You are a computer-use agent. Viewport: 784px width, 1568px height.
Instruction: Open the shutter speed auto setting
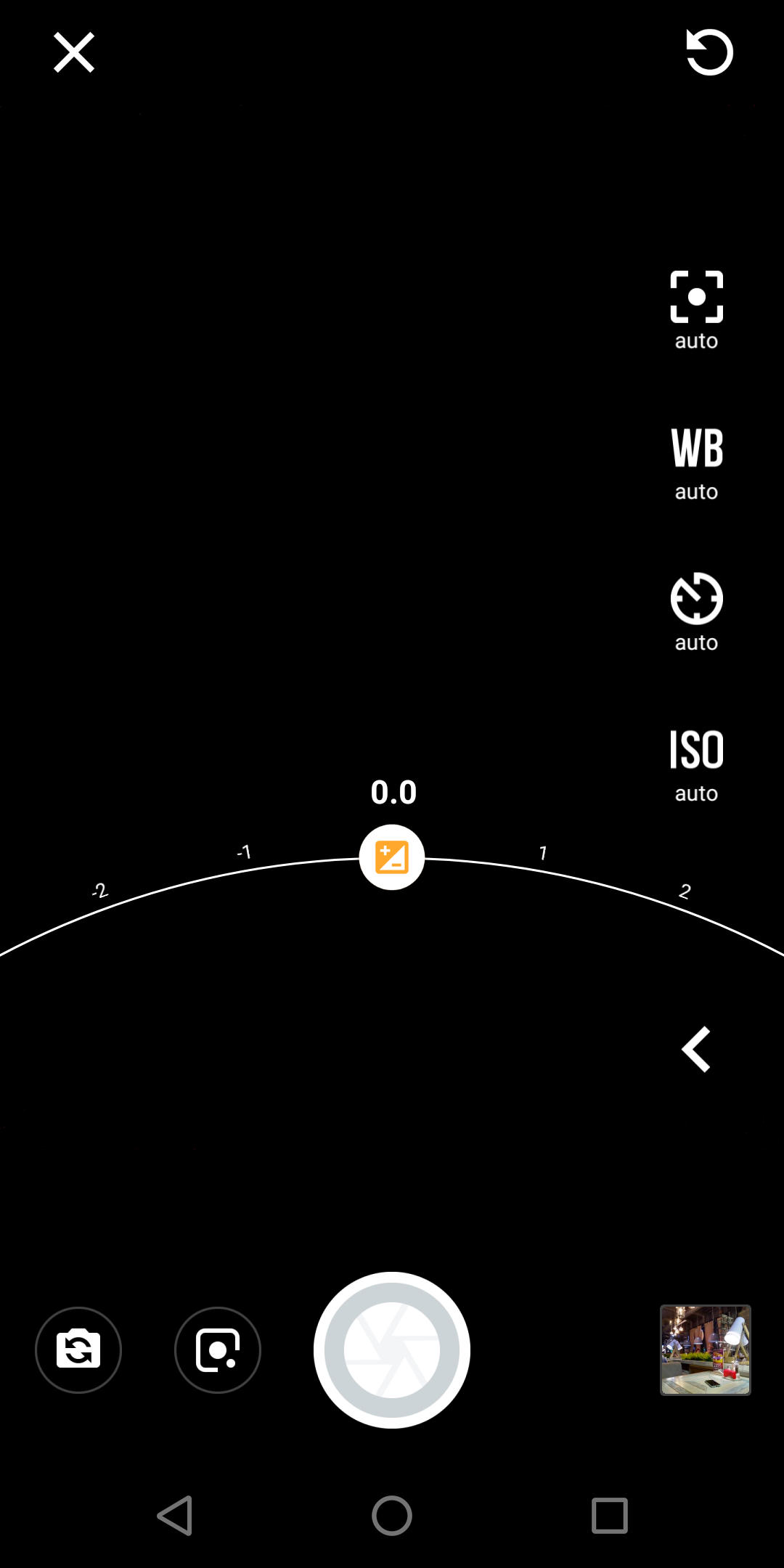696,613
